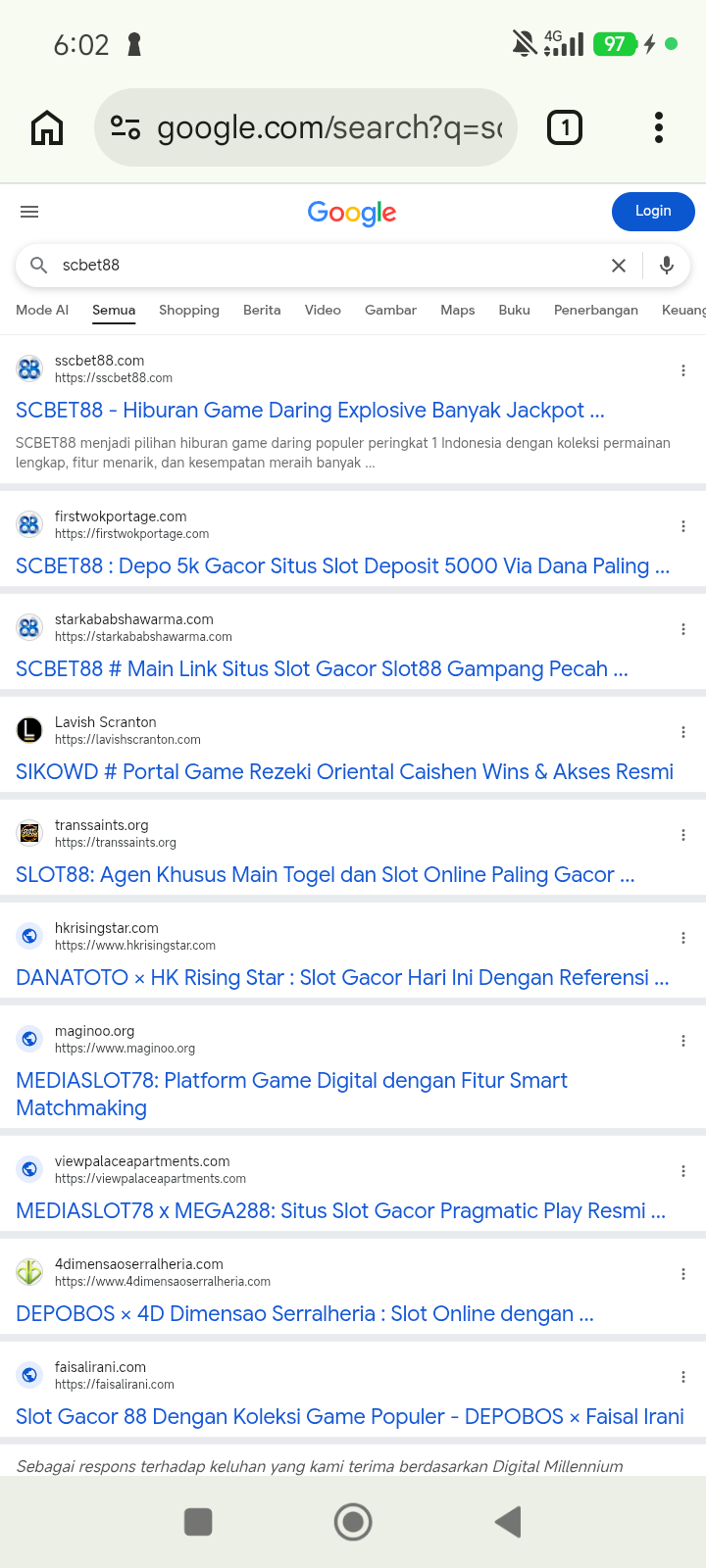Open the Google hamburger menu
706x1568 pixels.
coord(29,212)
